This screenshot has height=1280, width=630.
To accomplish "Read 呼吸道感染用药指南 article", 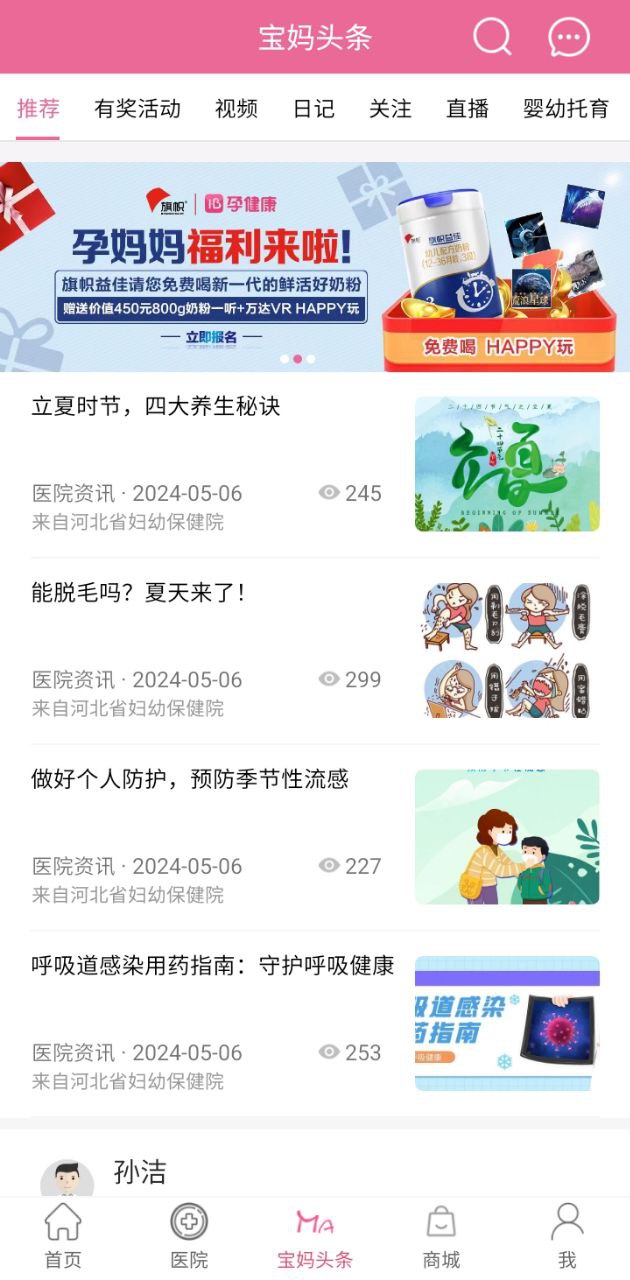I will (213, 966).
